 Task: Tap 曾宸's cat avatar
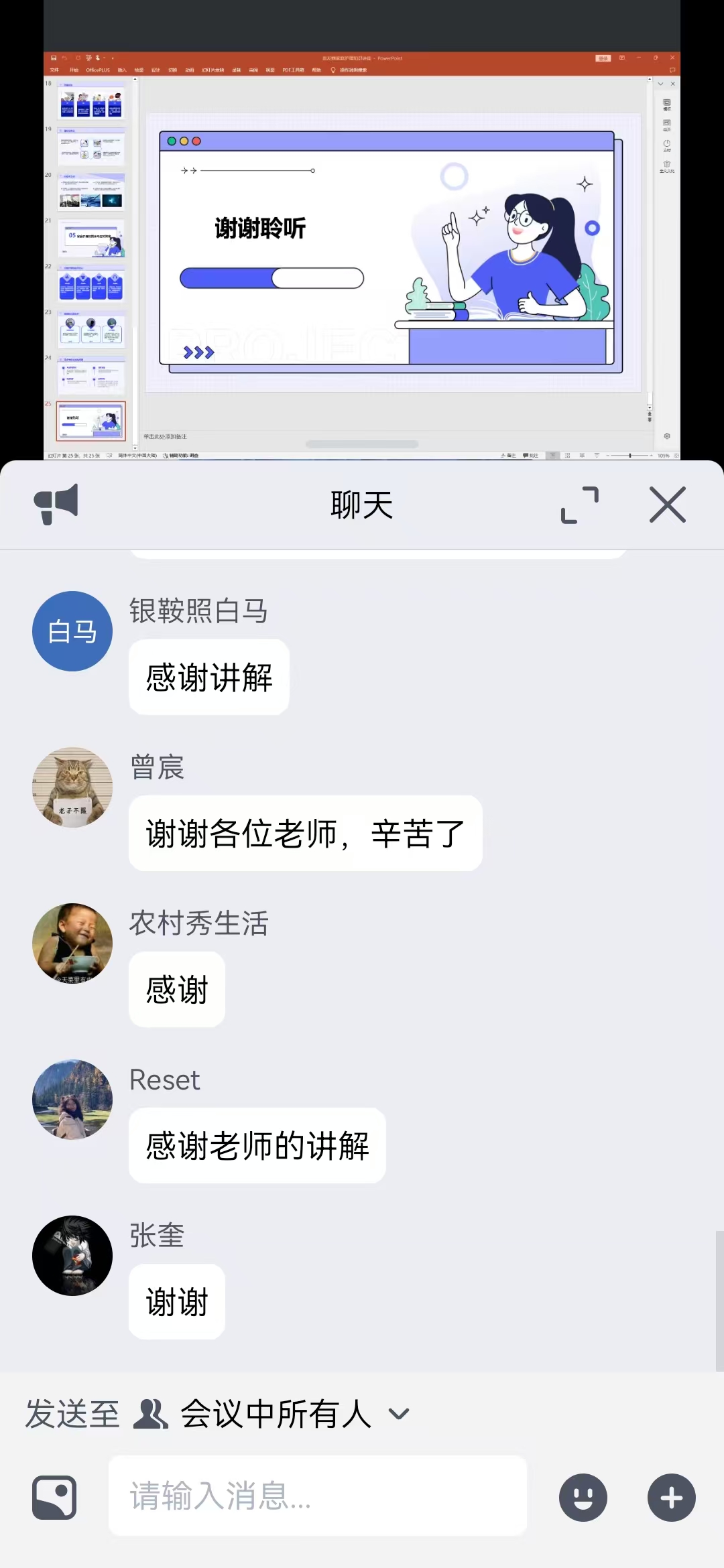pos(72,787)
